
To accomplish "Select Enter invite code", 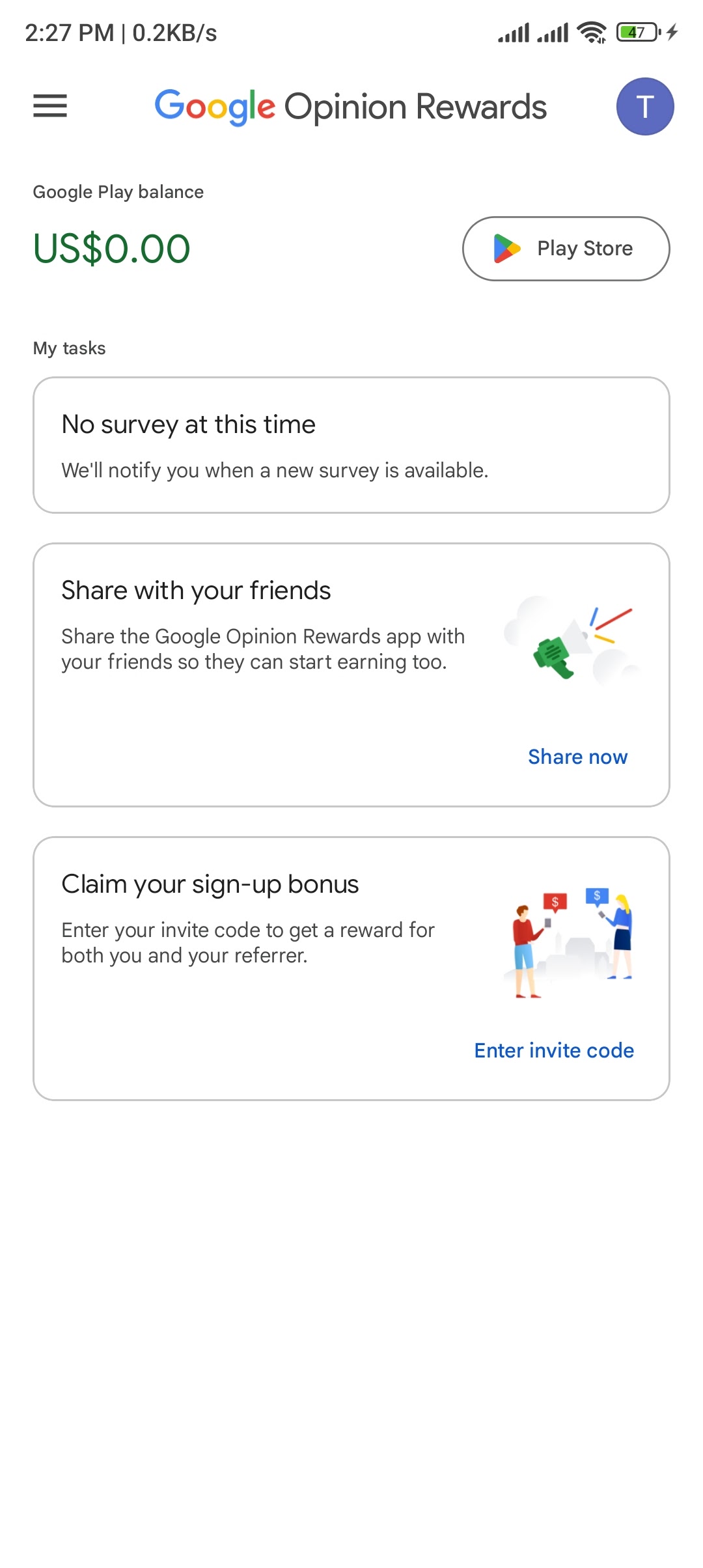I will click(554, 1050).
